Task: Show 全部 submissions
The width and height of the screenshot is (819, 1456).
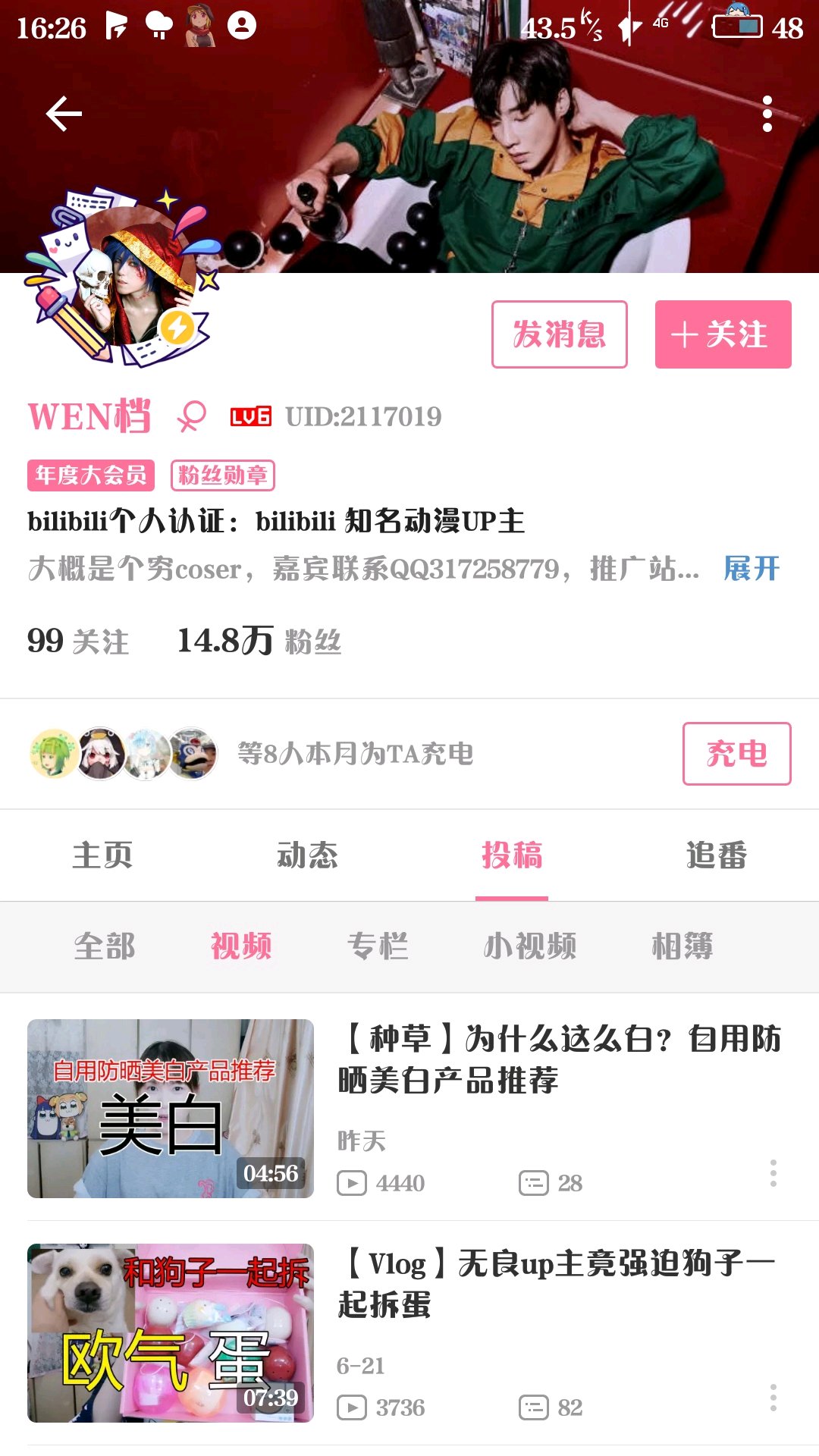Action: [105, 946]
